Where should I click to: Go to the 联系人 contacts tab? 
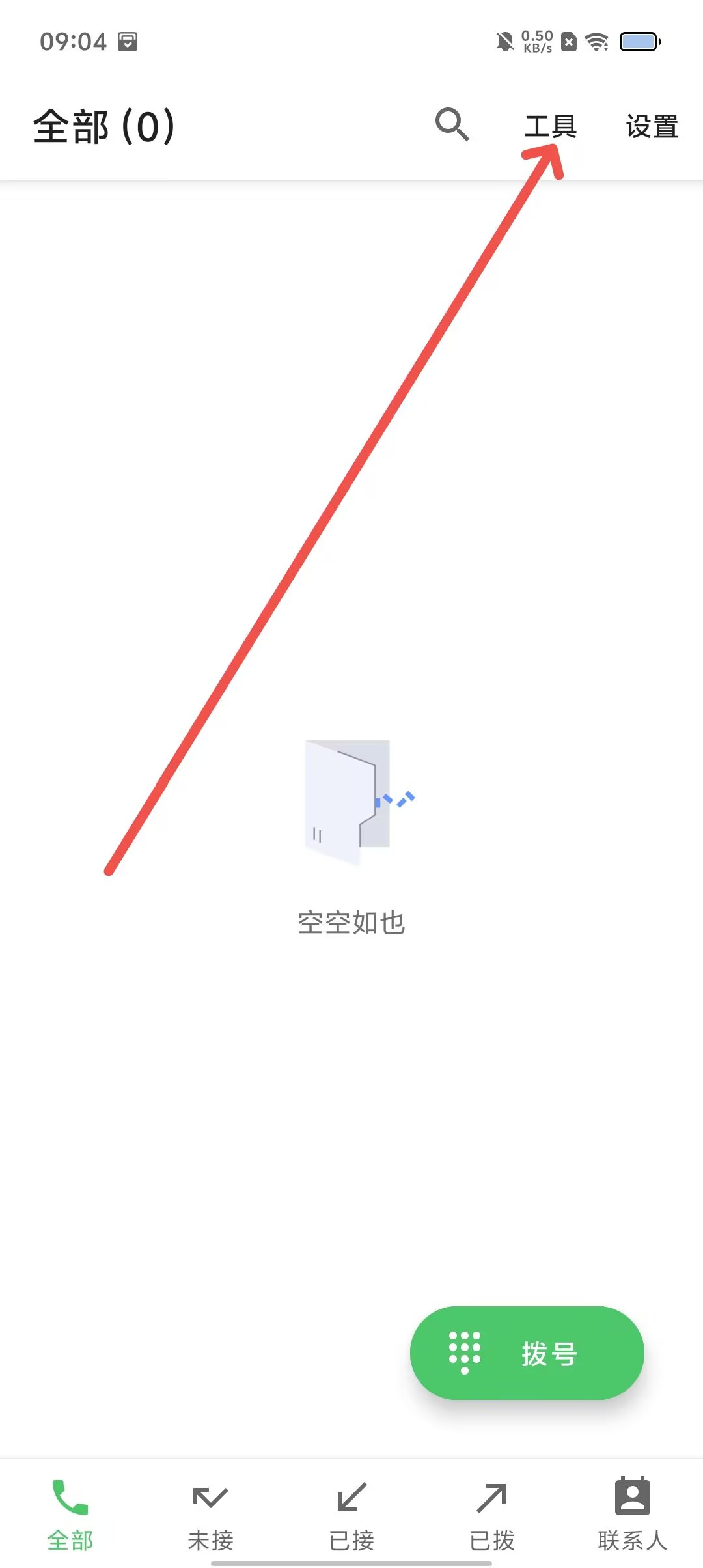pos(632,1513)
